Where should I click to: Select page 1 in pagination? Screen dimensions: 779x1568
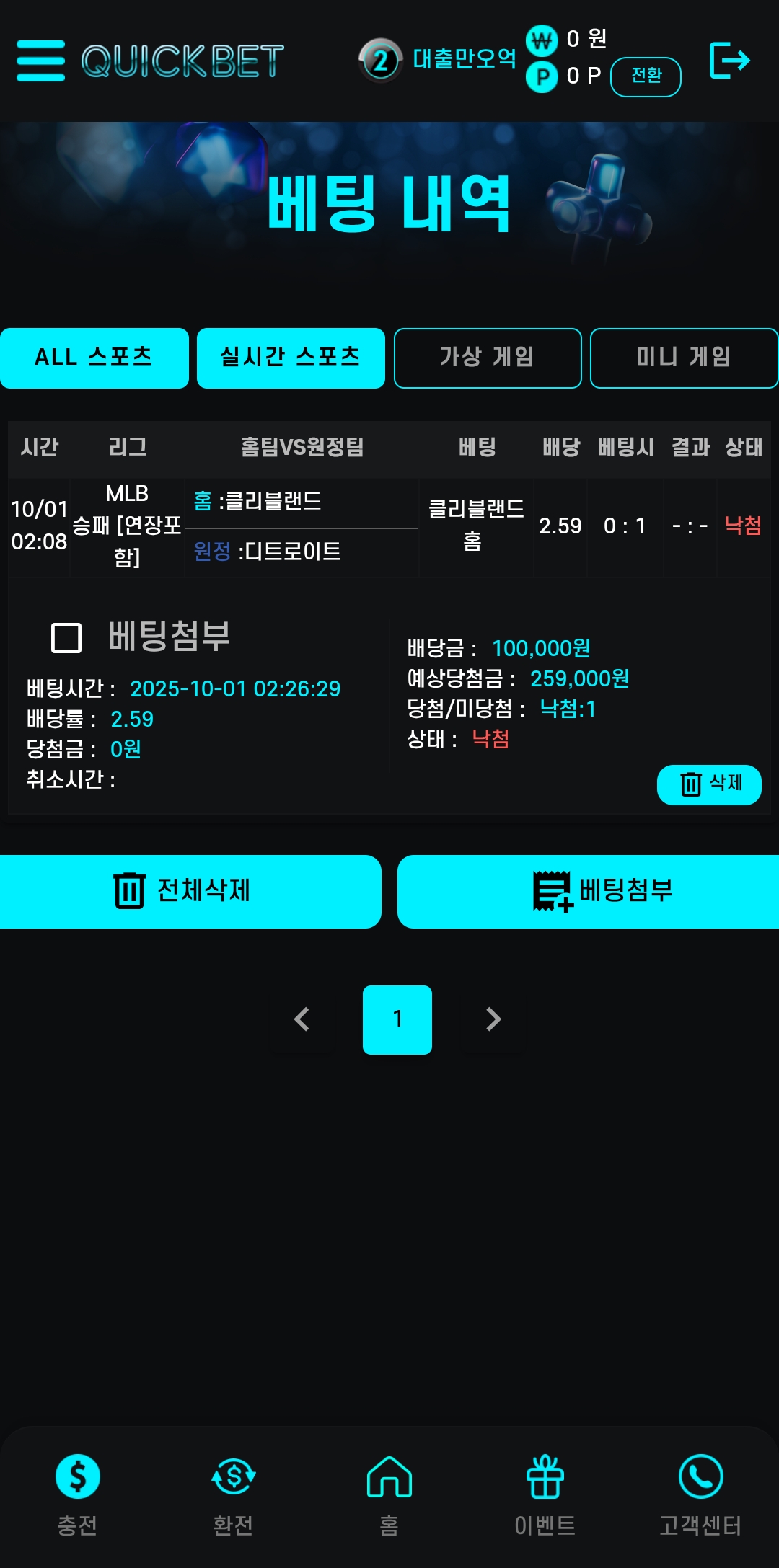coord(397,1019)
